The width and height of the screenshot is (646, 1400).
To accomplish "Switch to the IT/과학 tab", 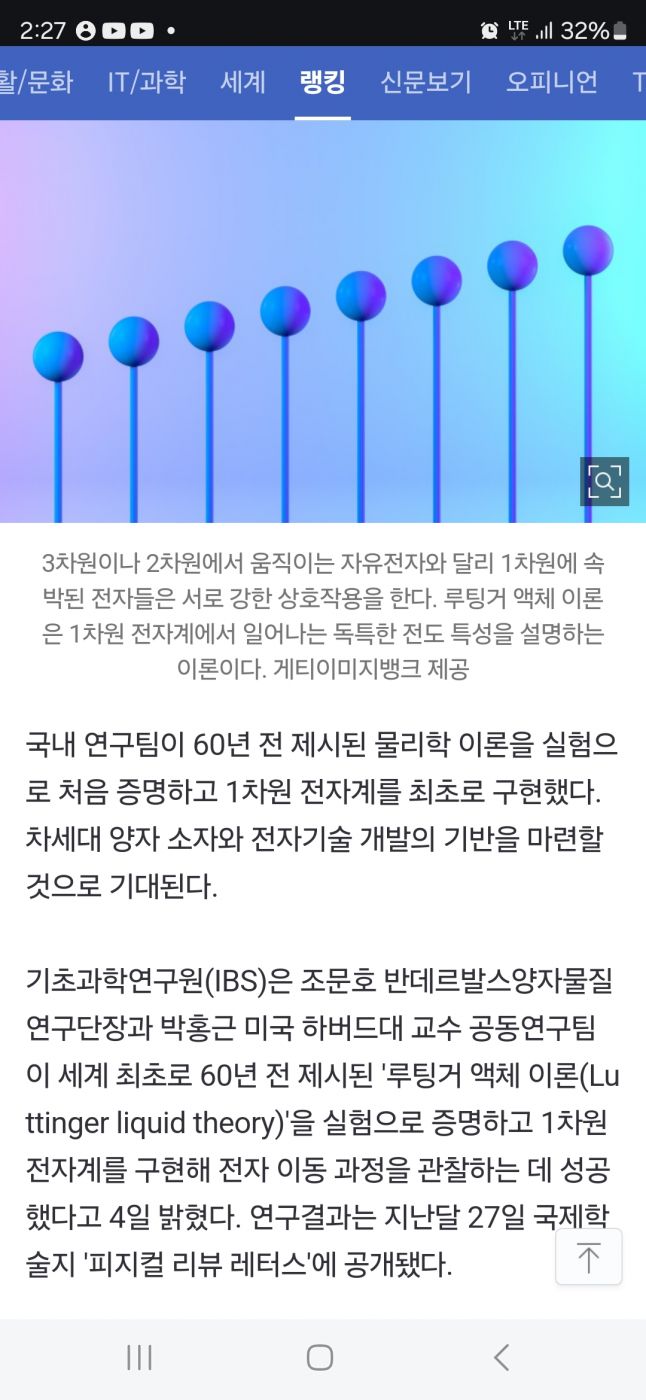I will [146, 82].
